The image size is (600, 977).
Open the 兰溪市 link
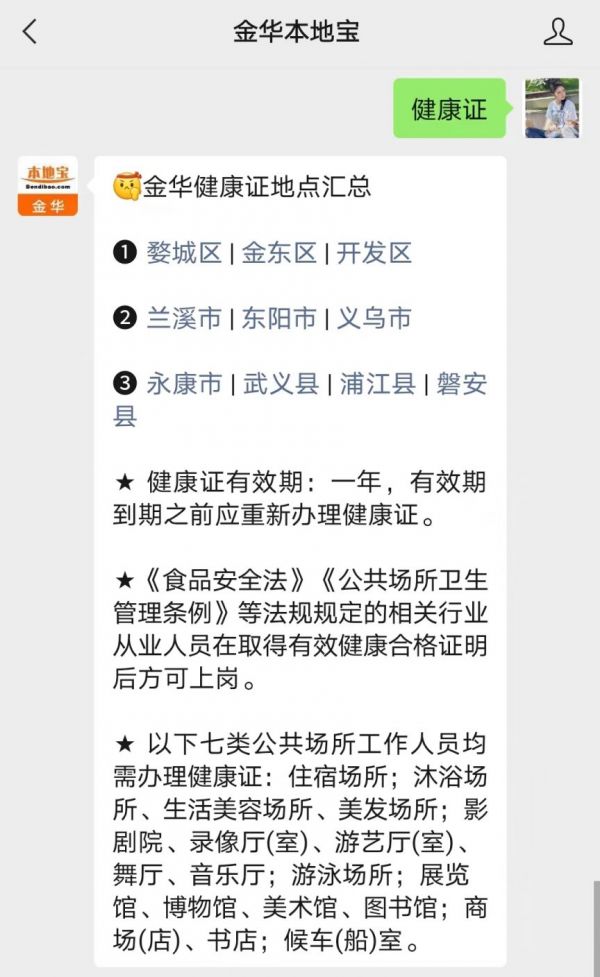pos(184,319)
